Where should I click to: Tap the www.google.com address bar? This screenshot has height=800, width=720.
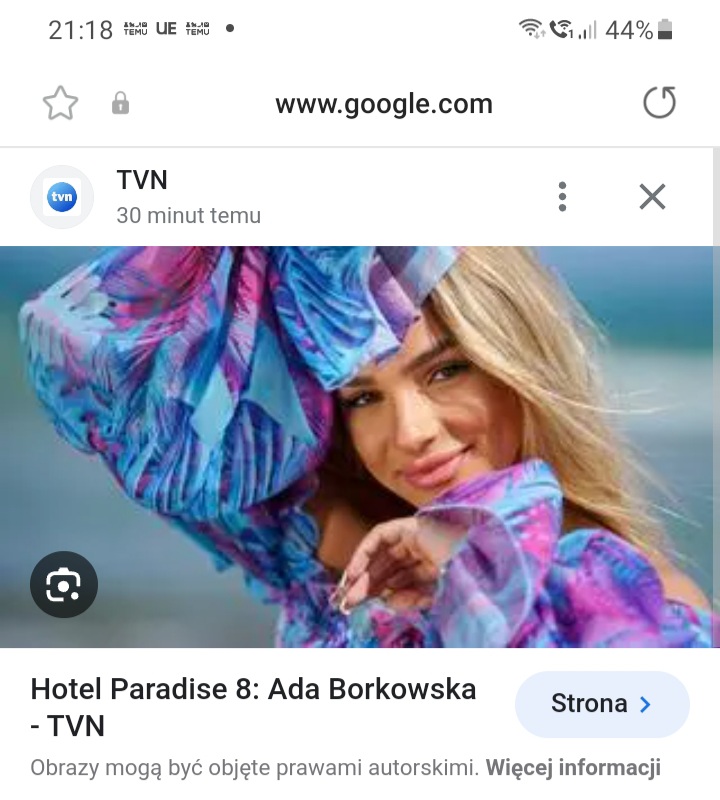pyautogui.click(x=384, y=103)
